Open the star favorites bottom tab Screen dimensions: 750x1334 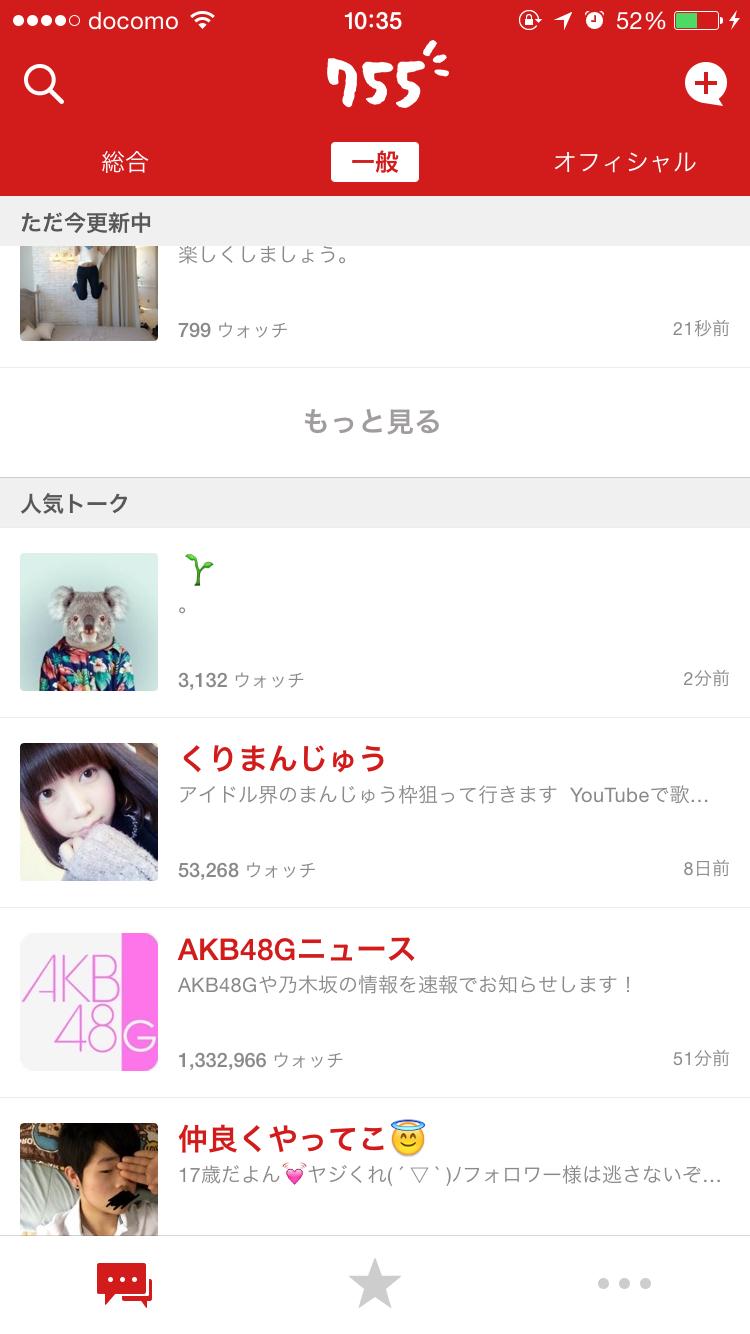coord(375,1284)
